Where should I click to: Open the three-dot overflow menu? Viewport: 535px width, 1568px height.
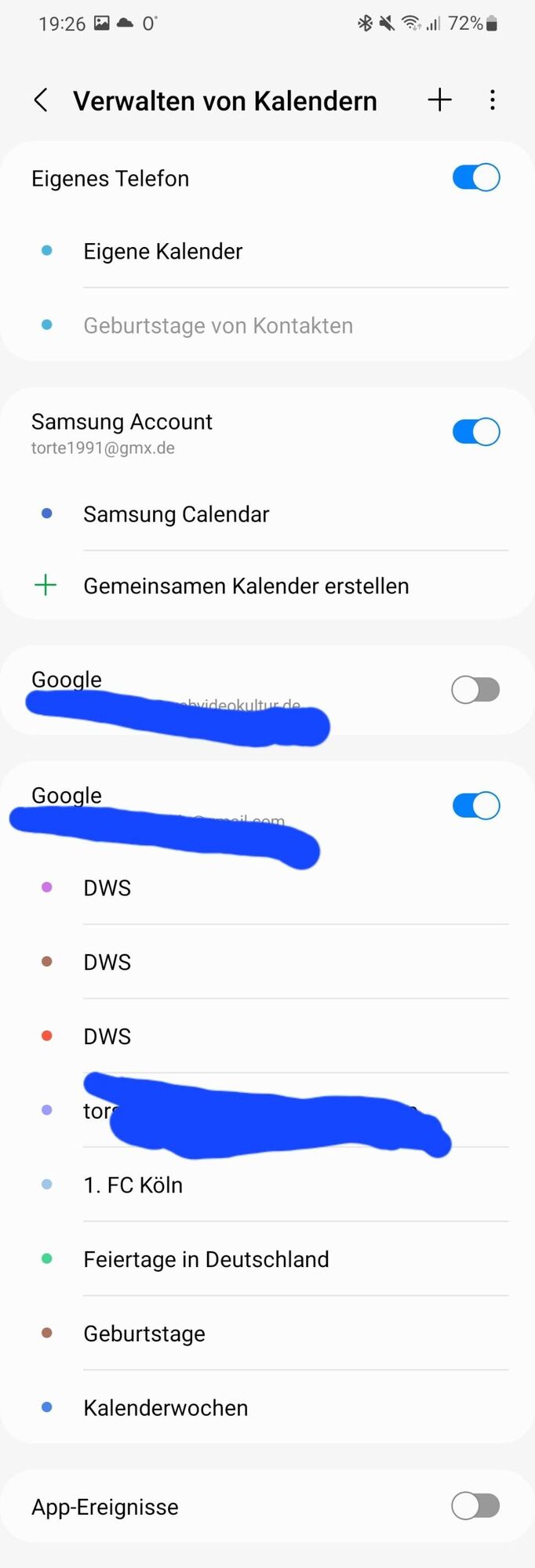click(x=492, y=100)
